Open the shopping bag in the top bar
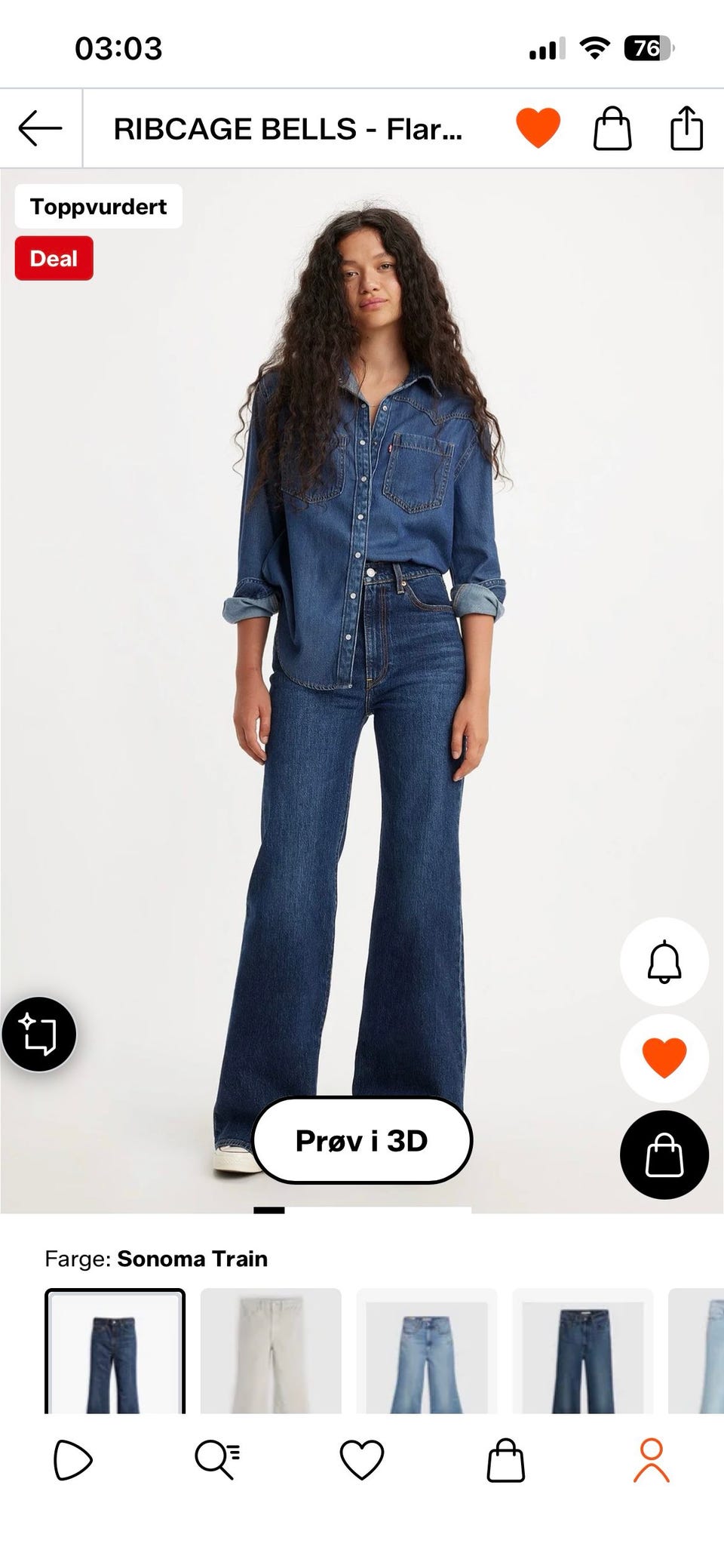The image size is (724, 1568). [612, 128]
